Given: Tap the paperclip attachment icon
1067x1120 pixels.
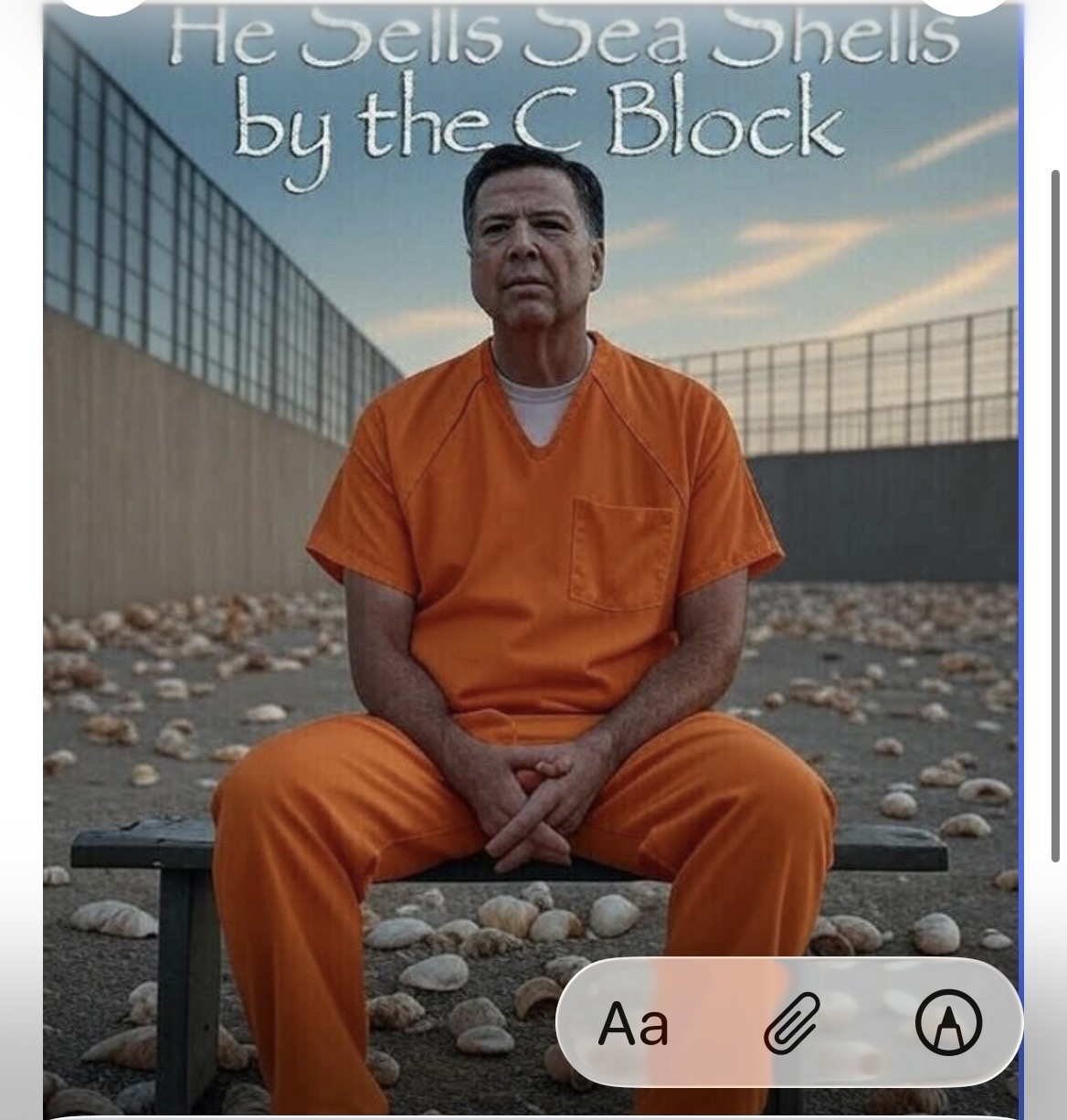Looking at the screenshot, I should tap(791, 1023).
